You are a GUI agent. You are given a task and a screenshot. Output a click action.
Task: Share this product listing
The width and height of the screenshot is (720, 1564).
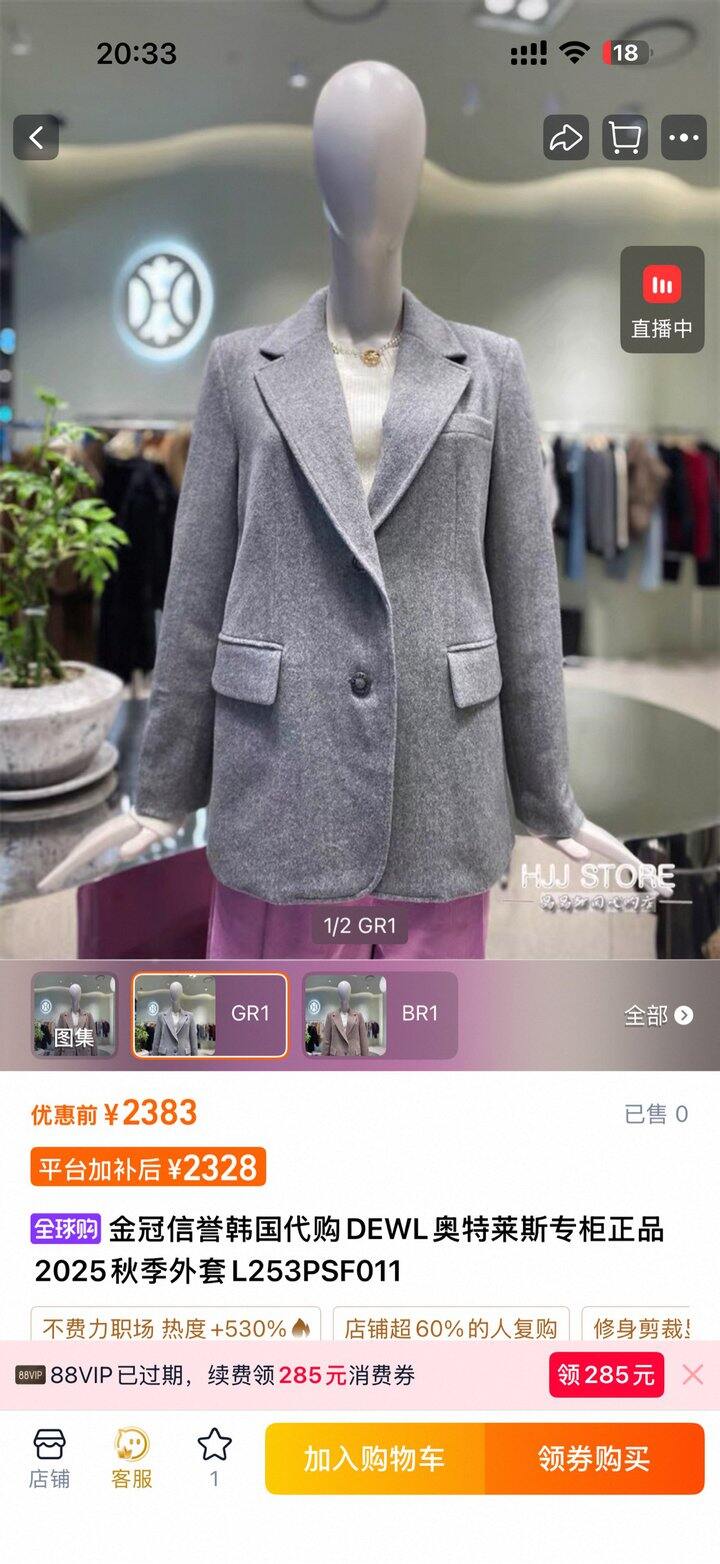coord(566,138)
